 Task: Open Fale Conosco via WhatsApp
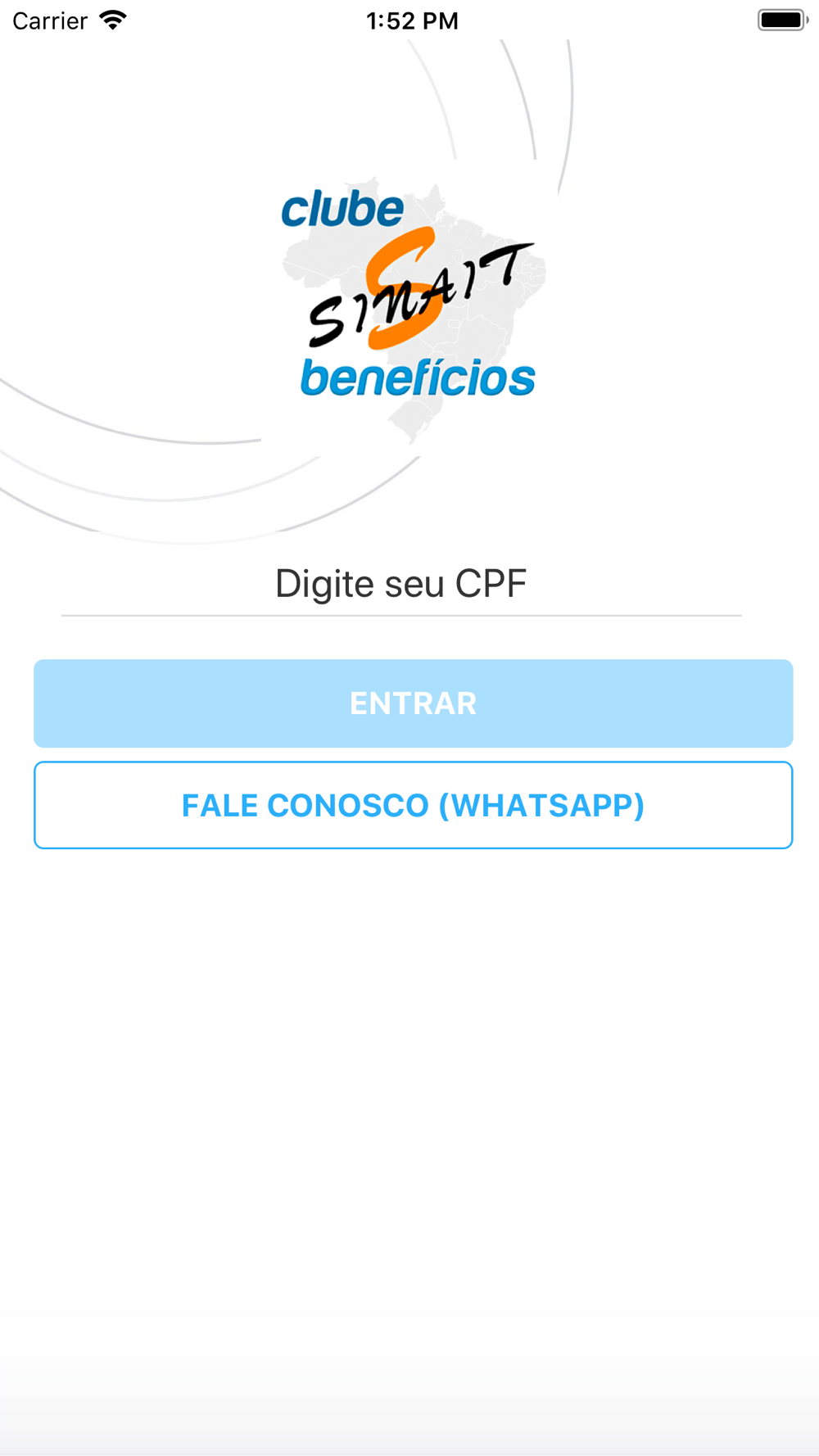coord(413,806)
